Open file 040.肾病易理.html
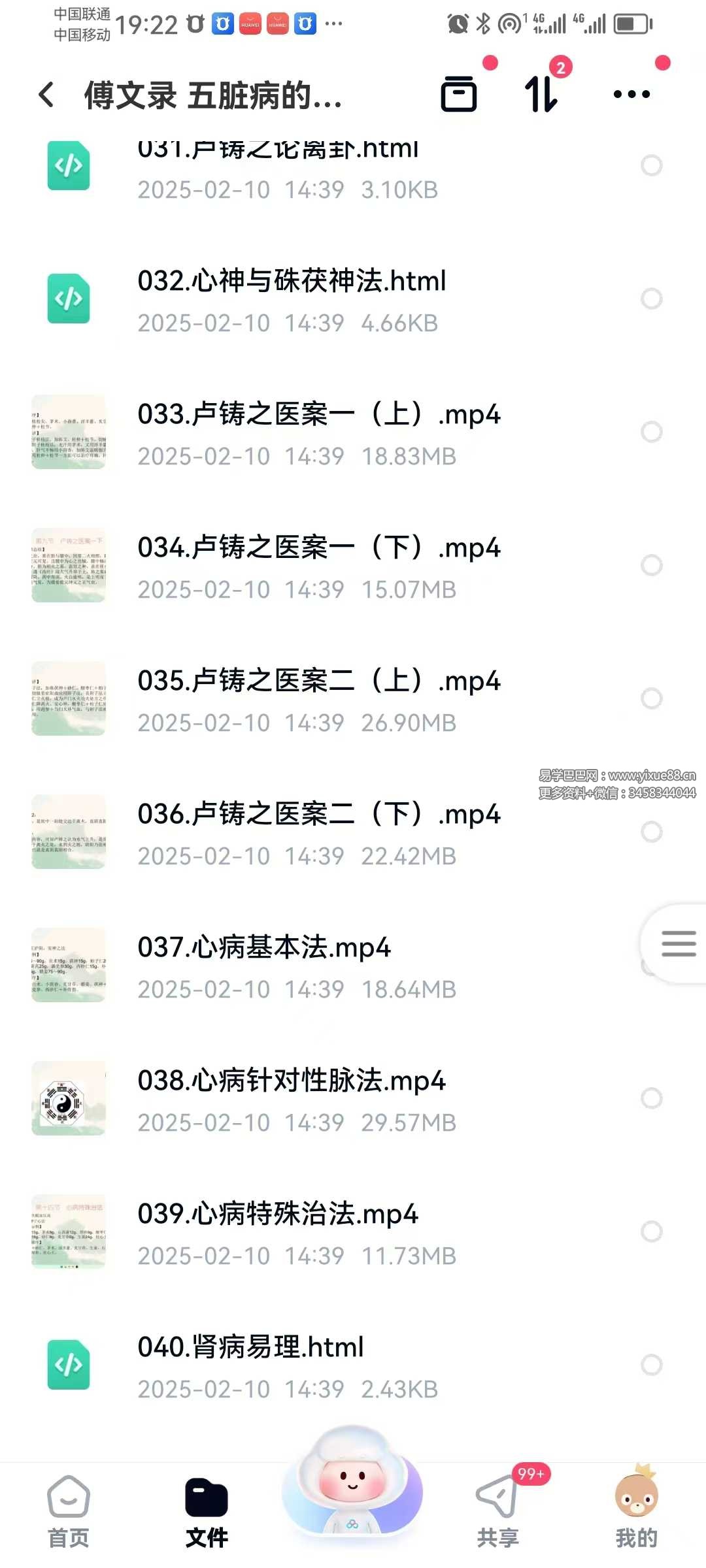The width and height of the screenshot is (706, 1568). 250,1348
